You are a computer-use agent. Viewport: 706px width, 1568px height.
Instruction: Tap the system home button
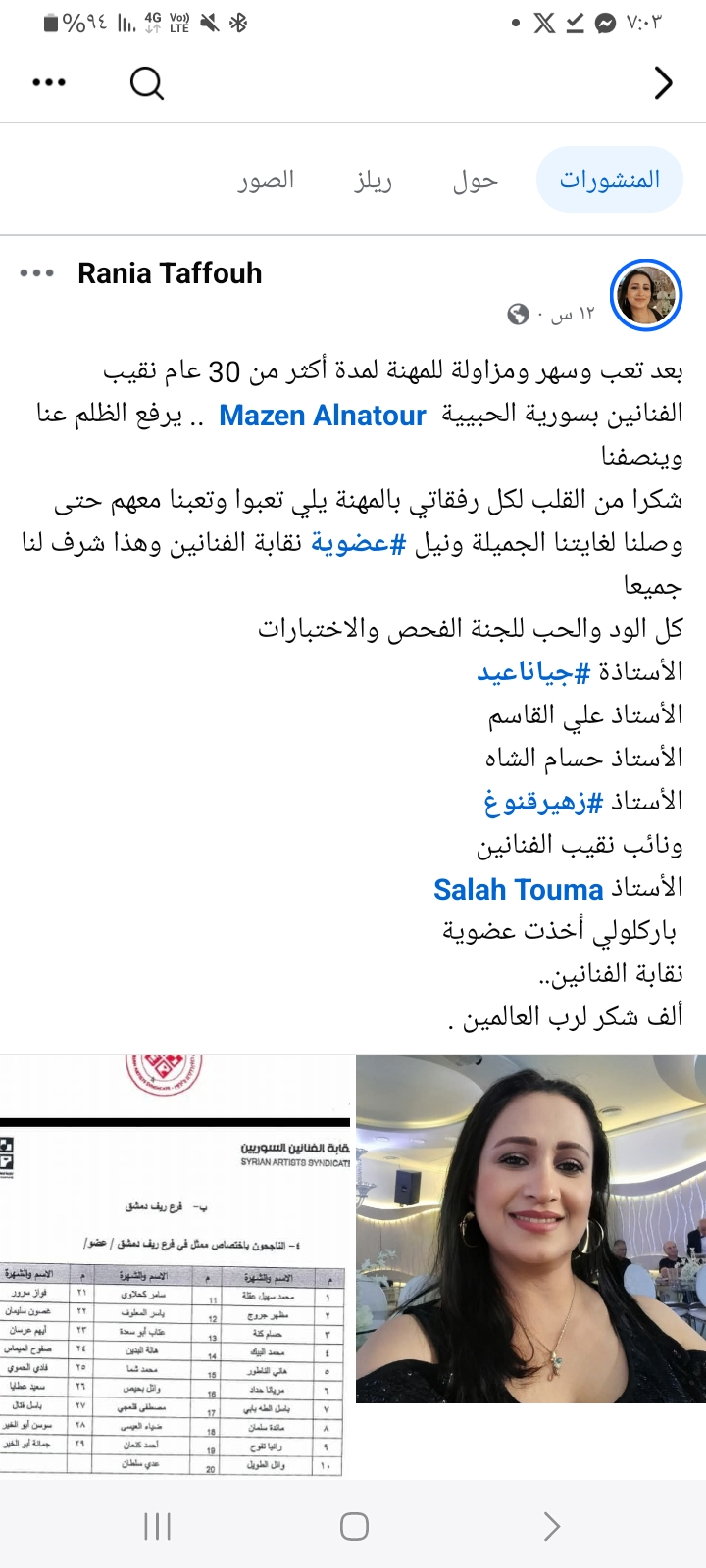point(354,1526)
